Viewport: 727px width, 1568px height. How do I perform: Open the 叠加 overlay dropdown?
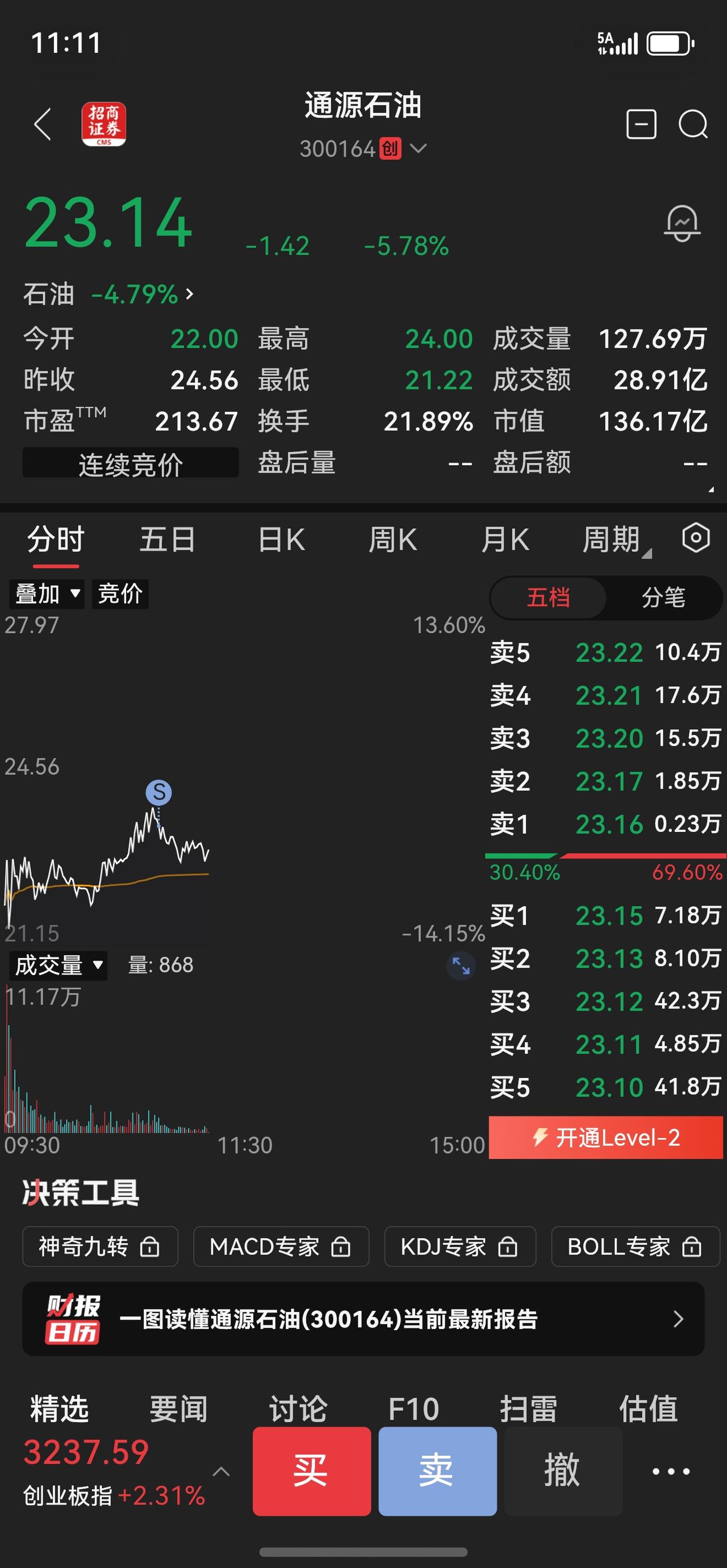45,593
